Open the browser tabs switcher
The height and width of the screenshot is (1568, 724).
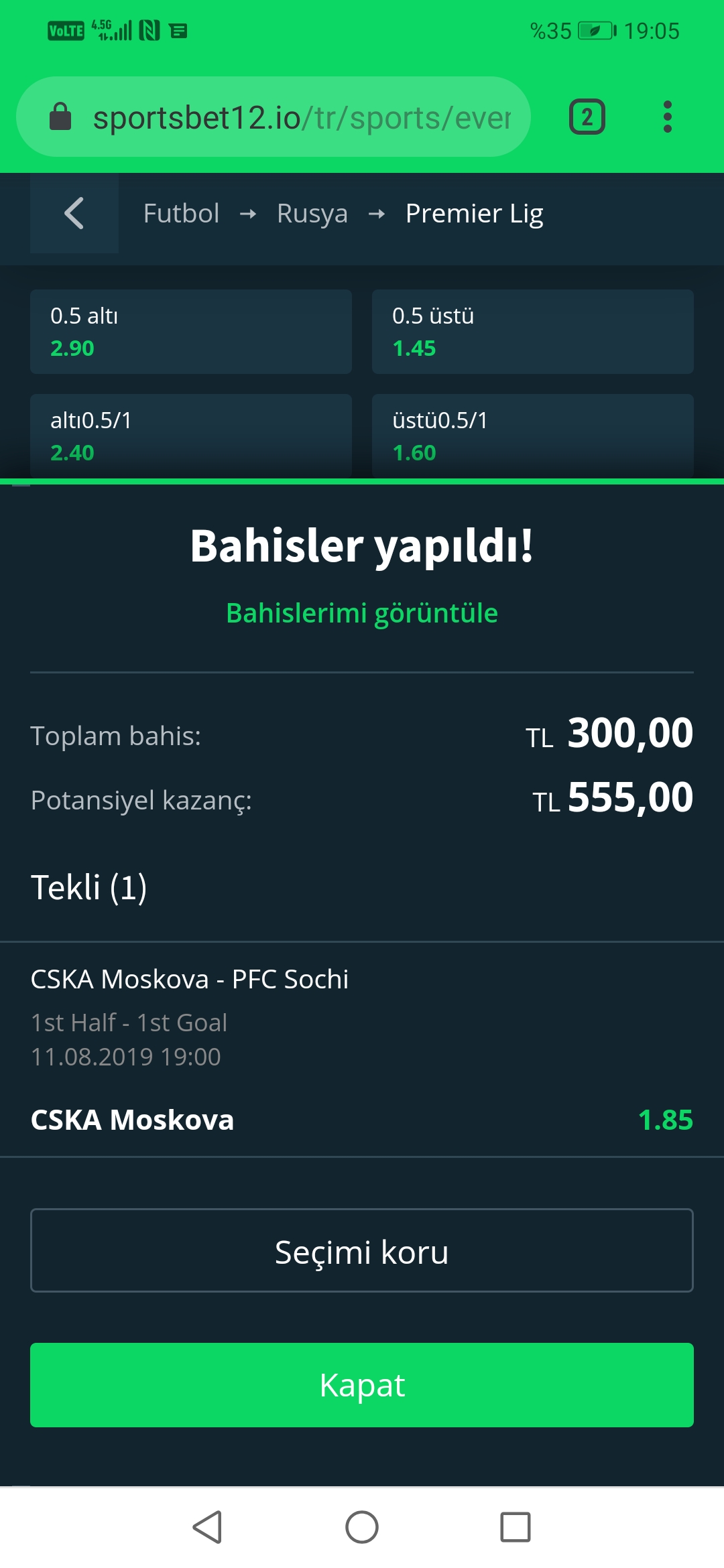587,117
